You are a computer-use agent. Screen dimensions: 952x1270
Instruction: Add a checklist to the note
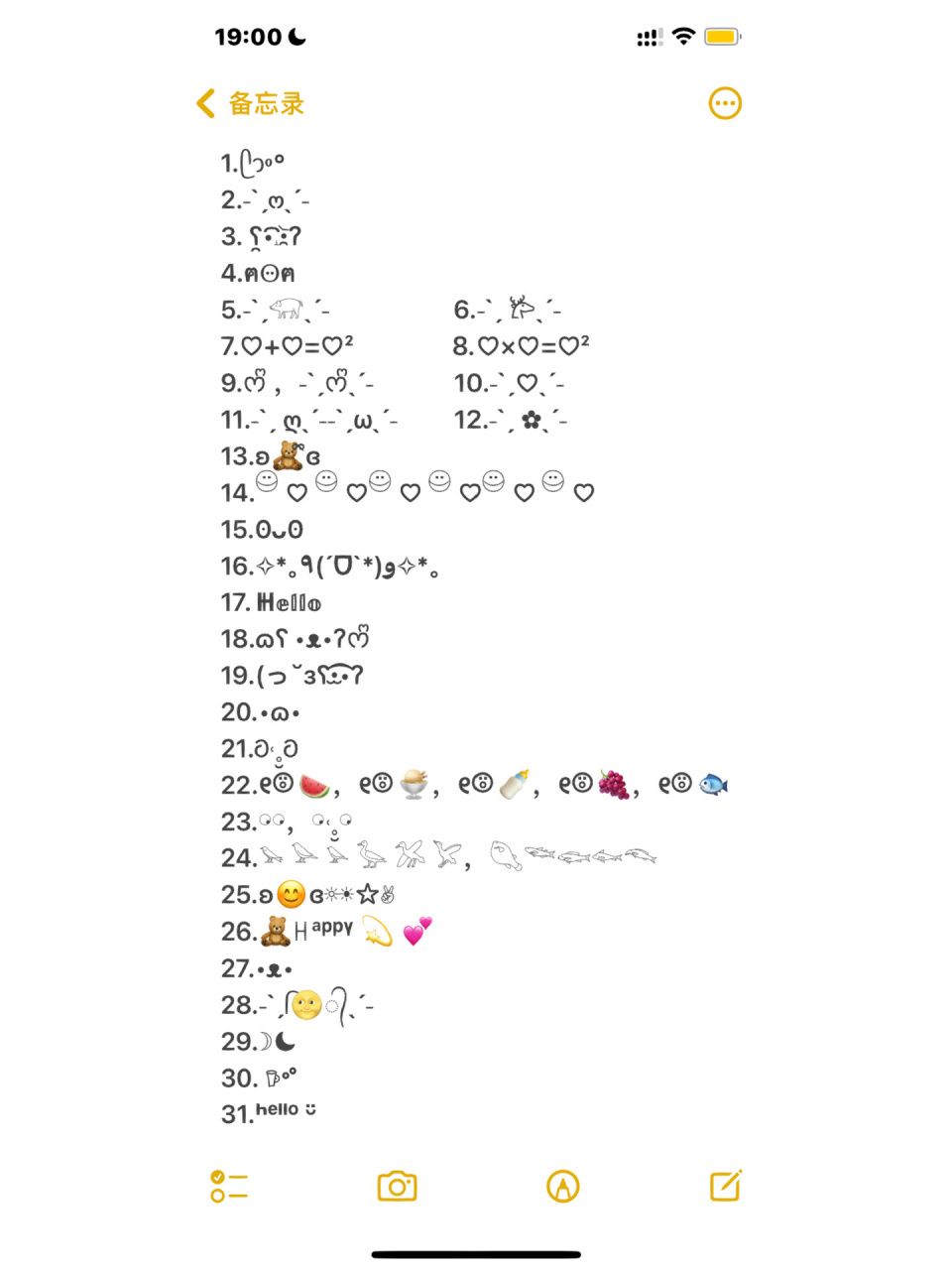point(229,1186)
